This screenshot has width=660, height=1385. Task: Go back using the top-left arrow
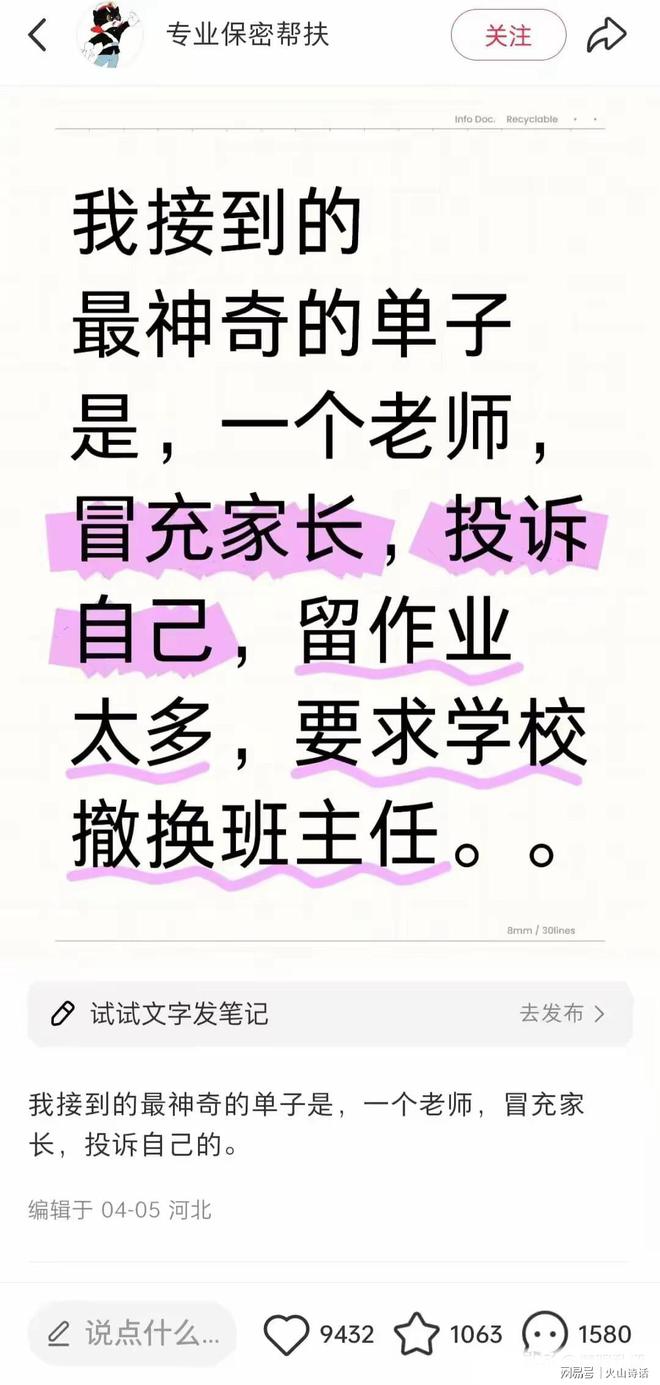(37, 36)
